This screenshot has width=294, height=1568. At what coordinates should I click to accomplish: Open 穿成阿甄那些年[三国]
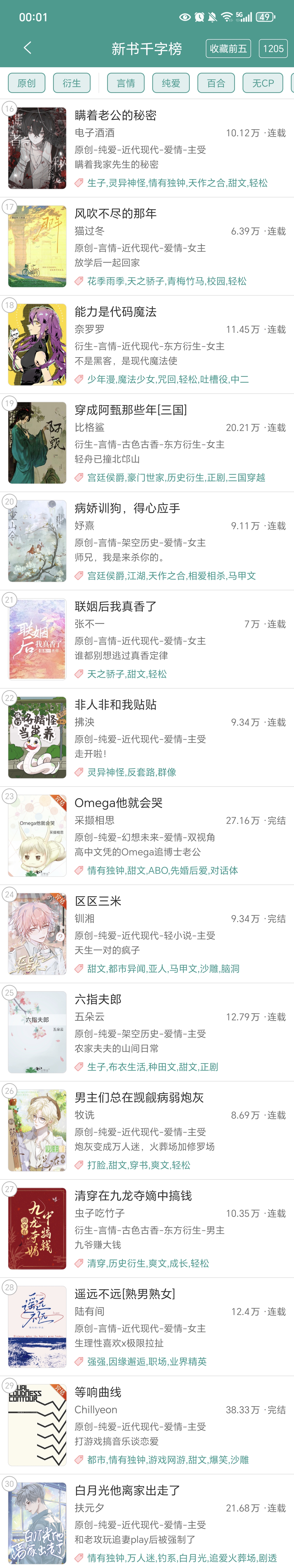pos(130,410)
